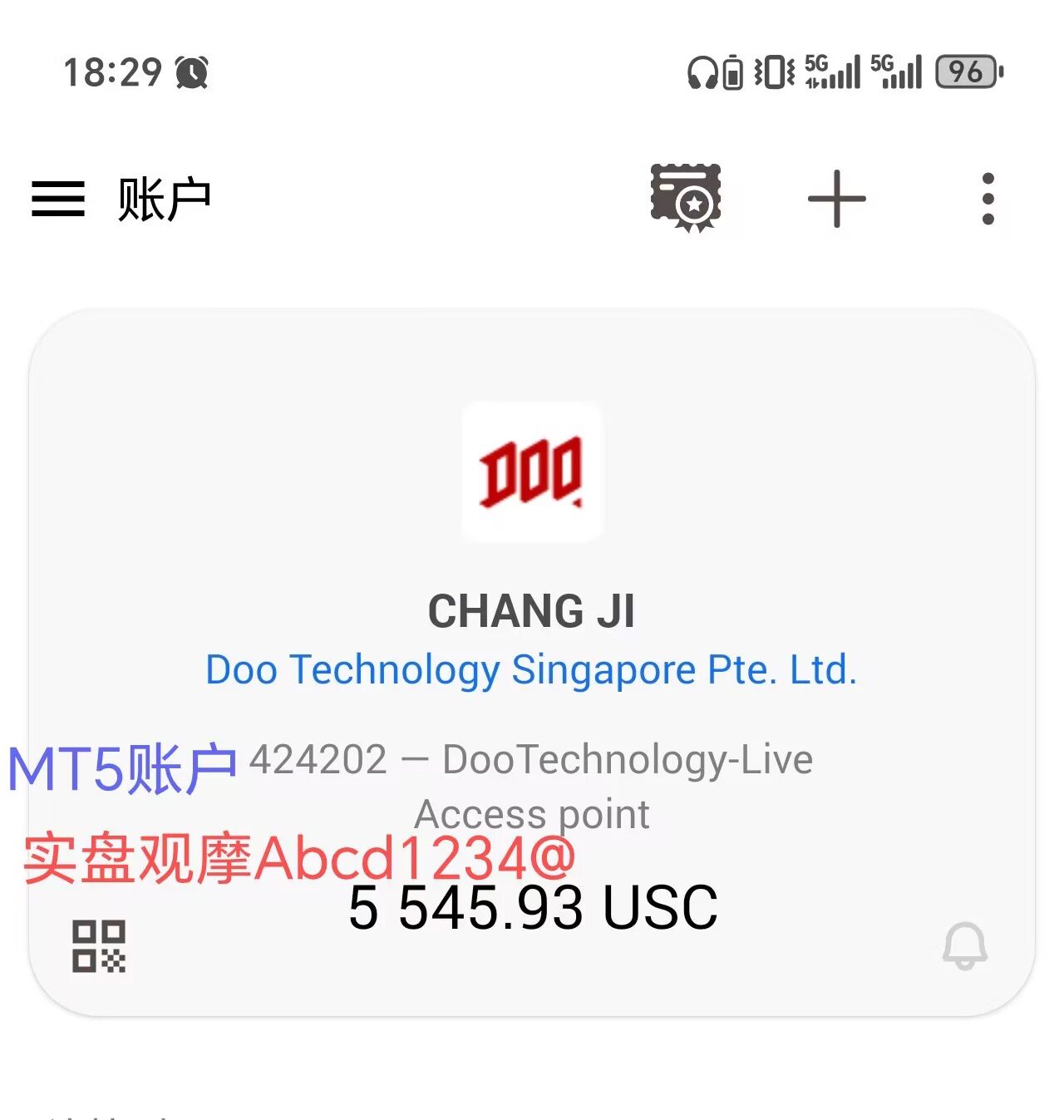Open the three-dot overflow menu

pyautogui.click(x=988, y=199)
